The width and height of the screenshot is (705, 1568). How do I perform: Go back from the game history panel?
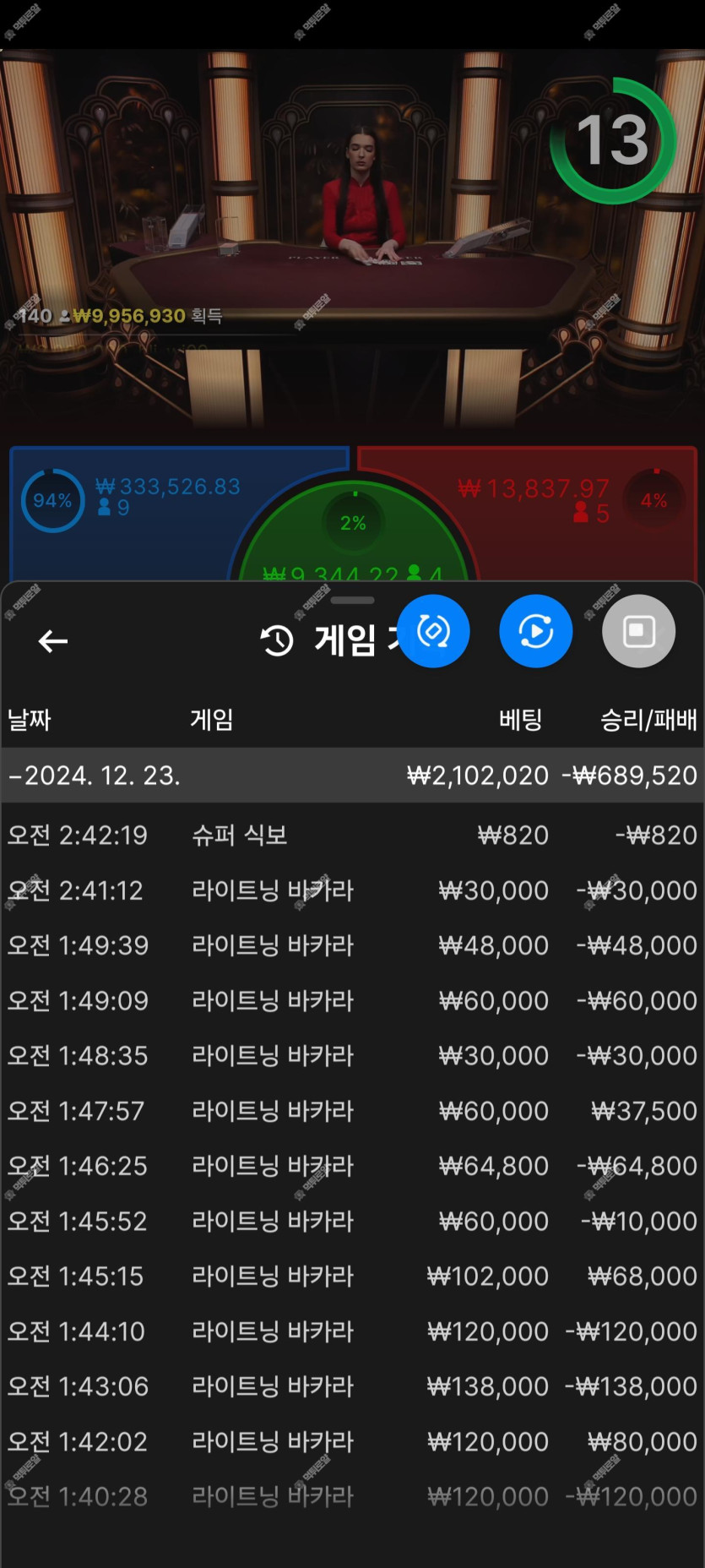(x=52, y=641)
